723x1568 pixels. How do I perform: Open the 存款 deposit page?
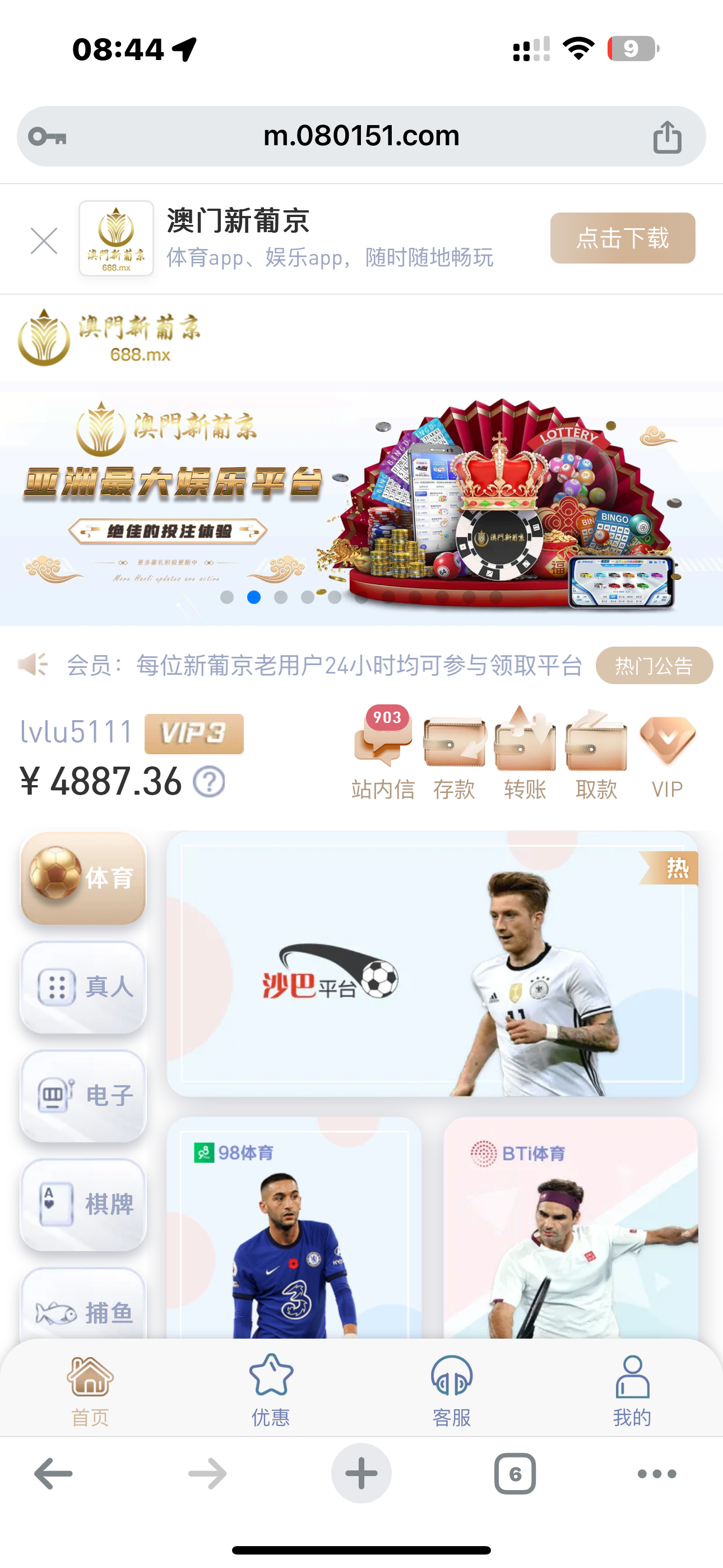click(x=454, y=755)
